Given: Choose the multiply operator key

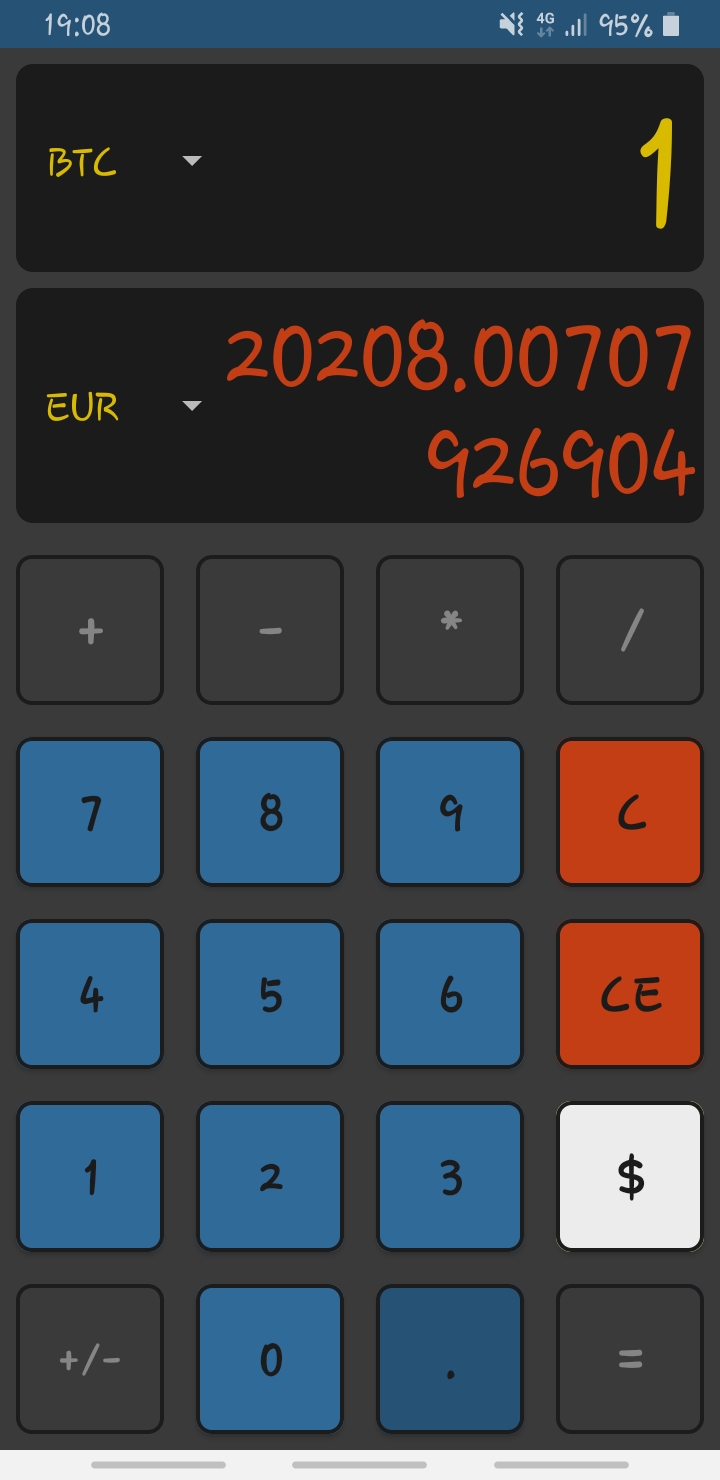Looking at the screenshot, I should tap(450, 630).
